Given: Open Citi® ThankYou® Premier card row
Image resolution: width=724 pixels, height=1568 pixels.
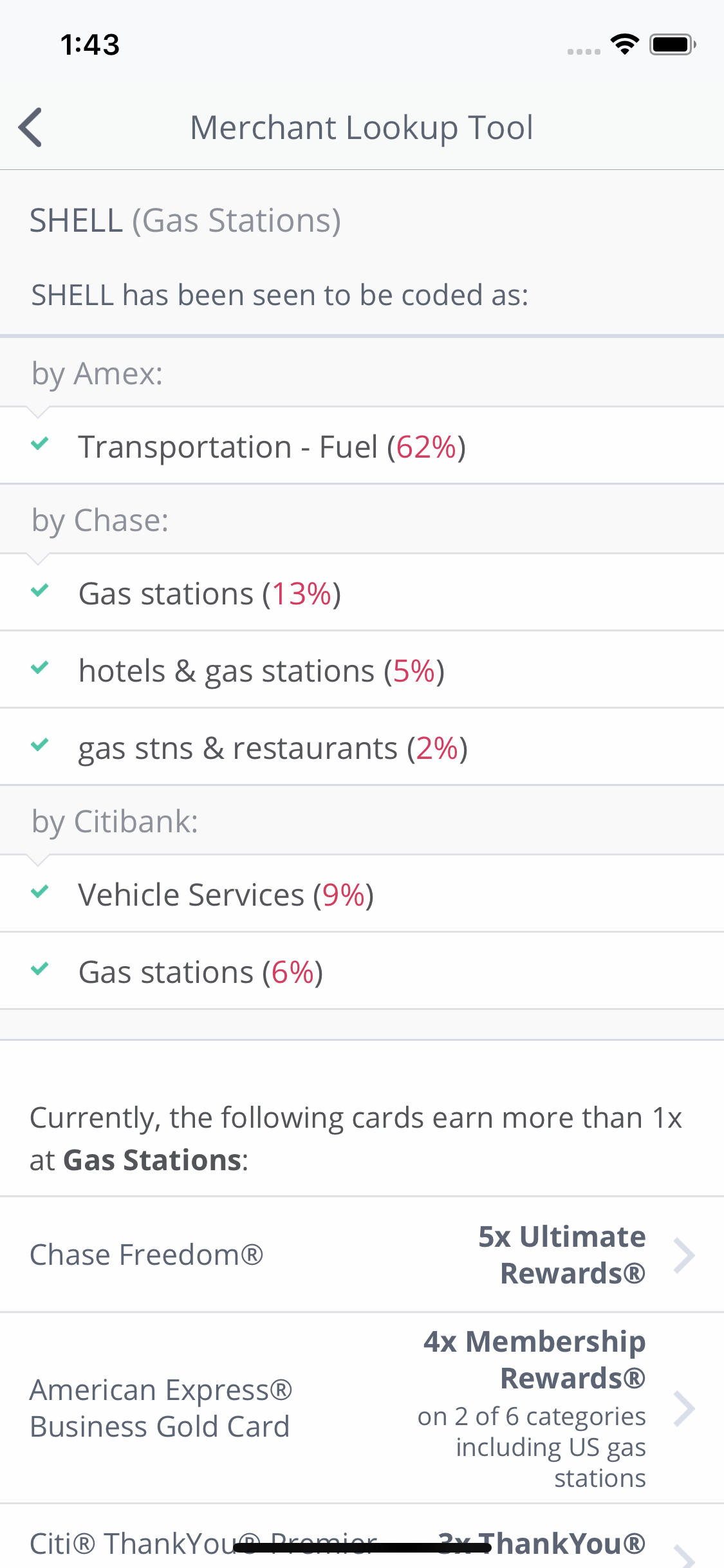Looking at the screenshot, I should pos(362,1537).
